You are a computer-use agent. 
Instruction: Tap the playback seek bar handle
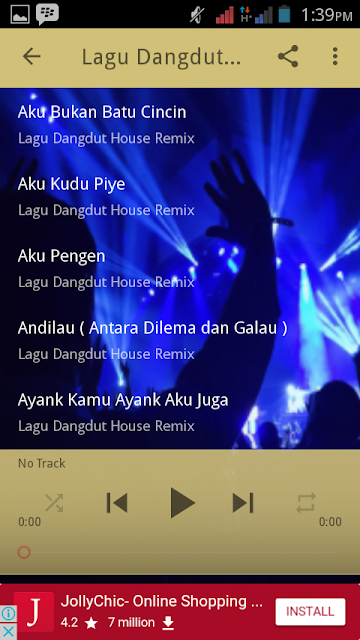(x=24, y=552)
